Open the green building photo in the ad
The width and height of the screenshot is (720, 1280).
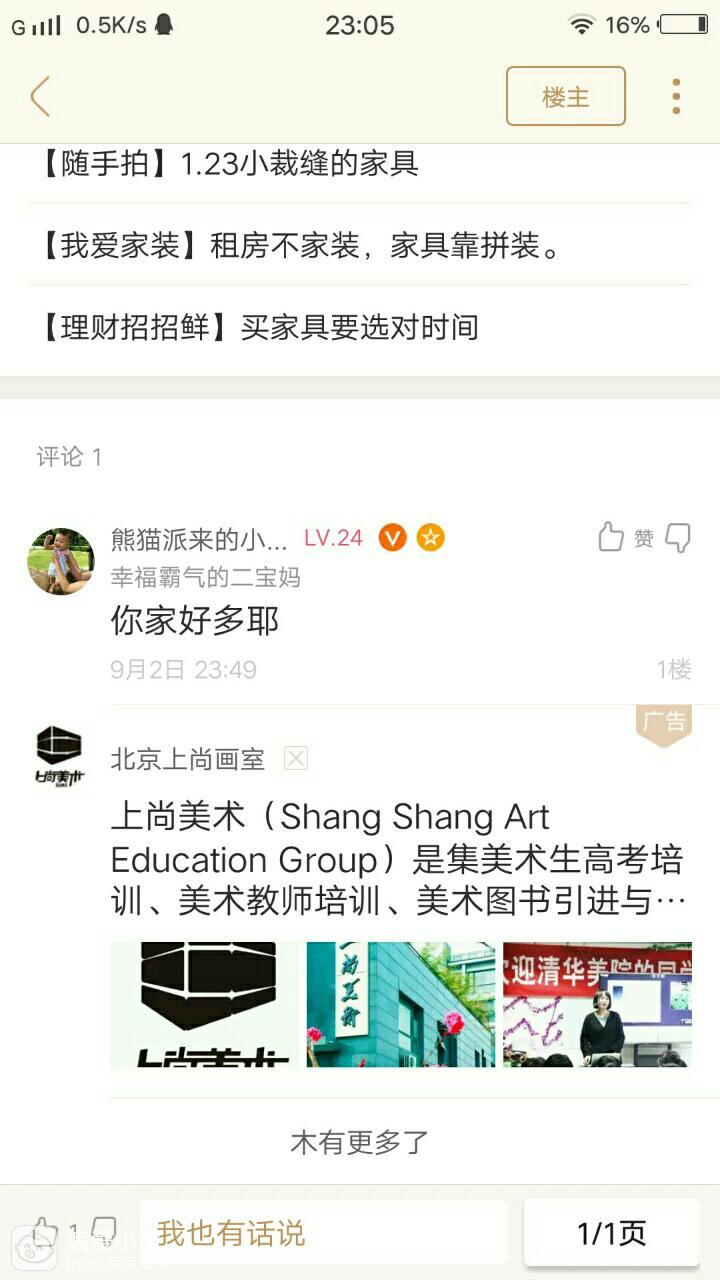pos(400,1004)
